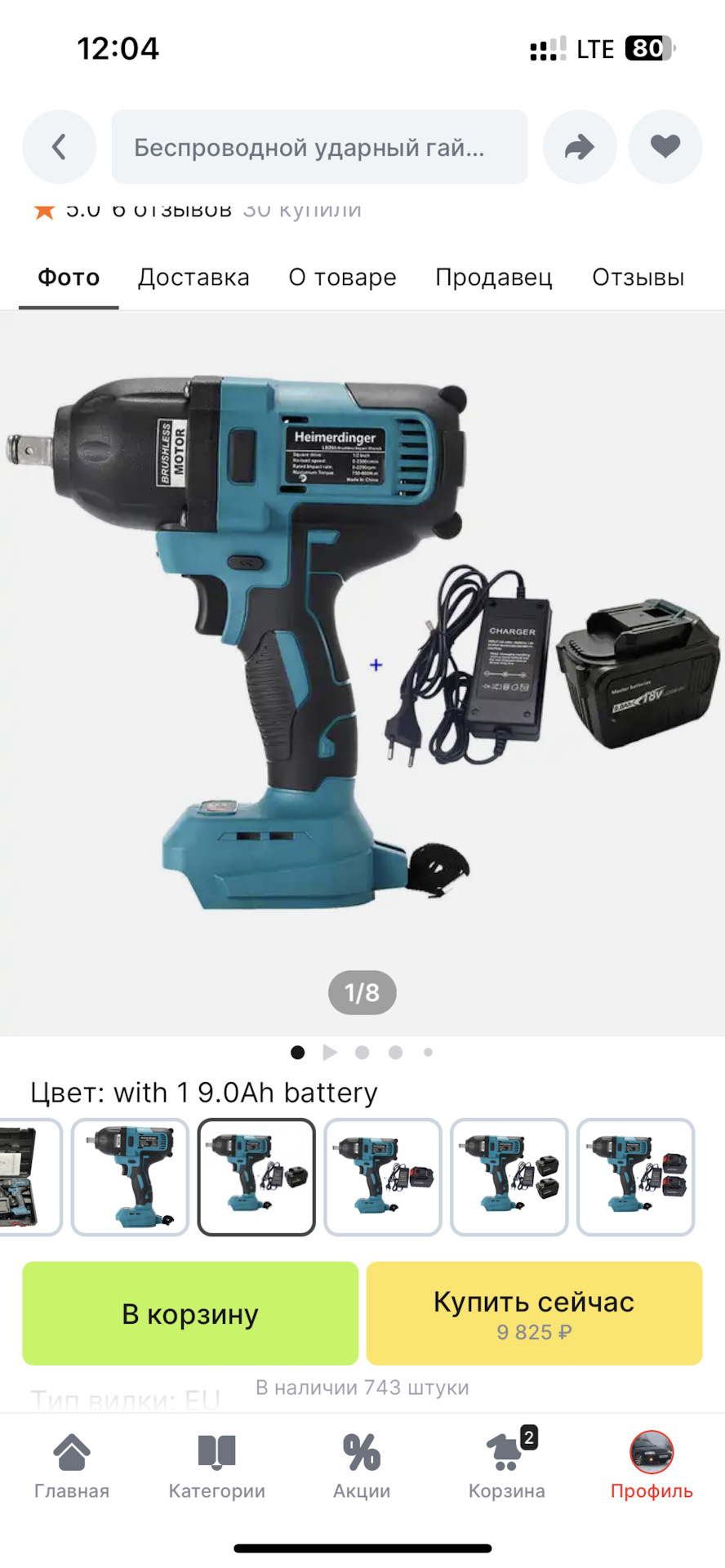Go back using the back arrow
The height and width of the screenshot is (1568, 725).
click(x=59, y=147)
